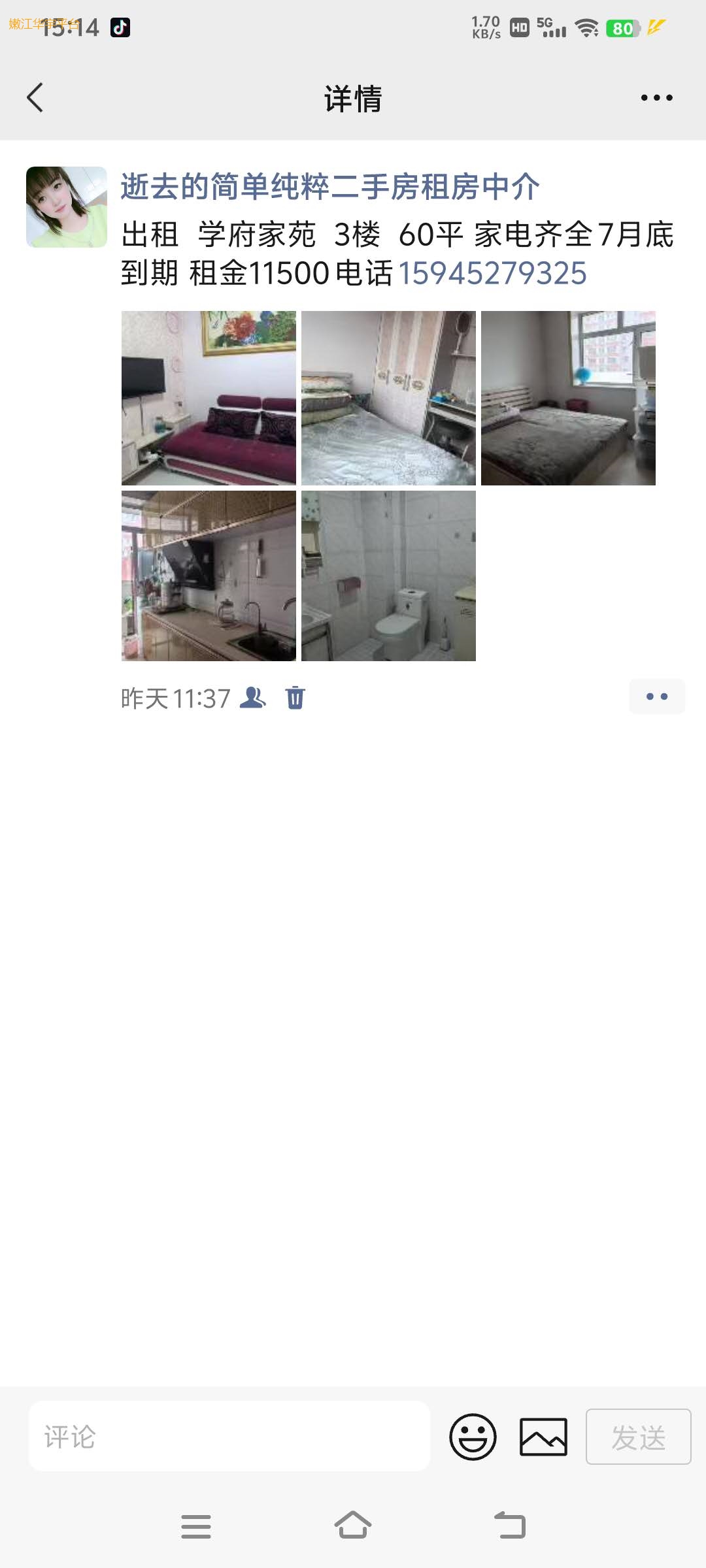Tap the phone number 15945279325
706x1568 pixels.
pos(492,273)
